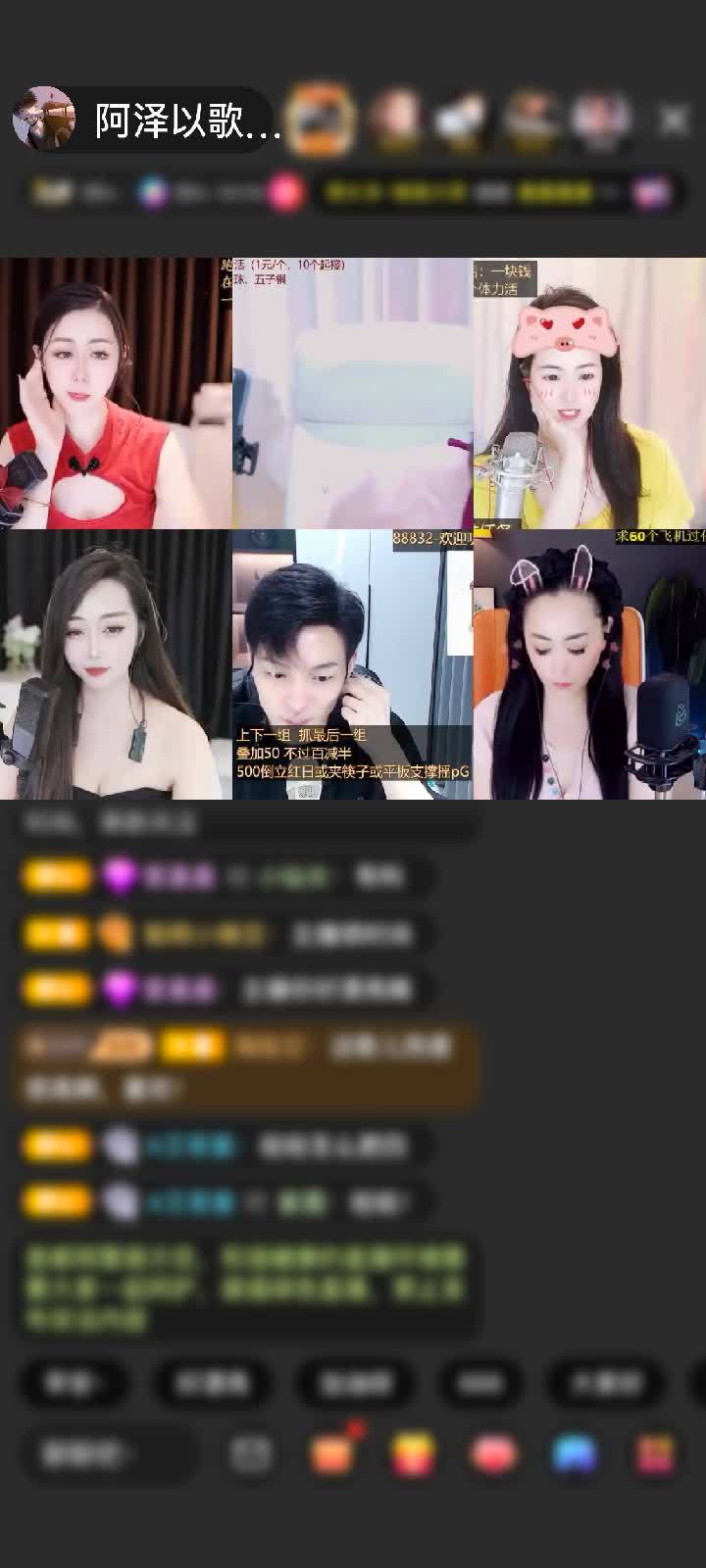
Task: Open the male streamer's video tile
Action: pos(351,664)
